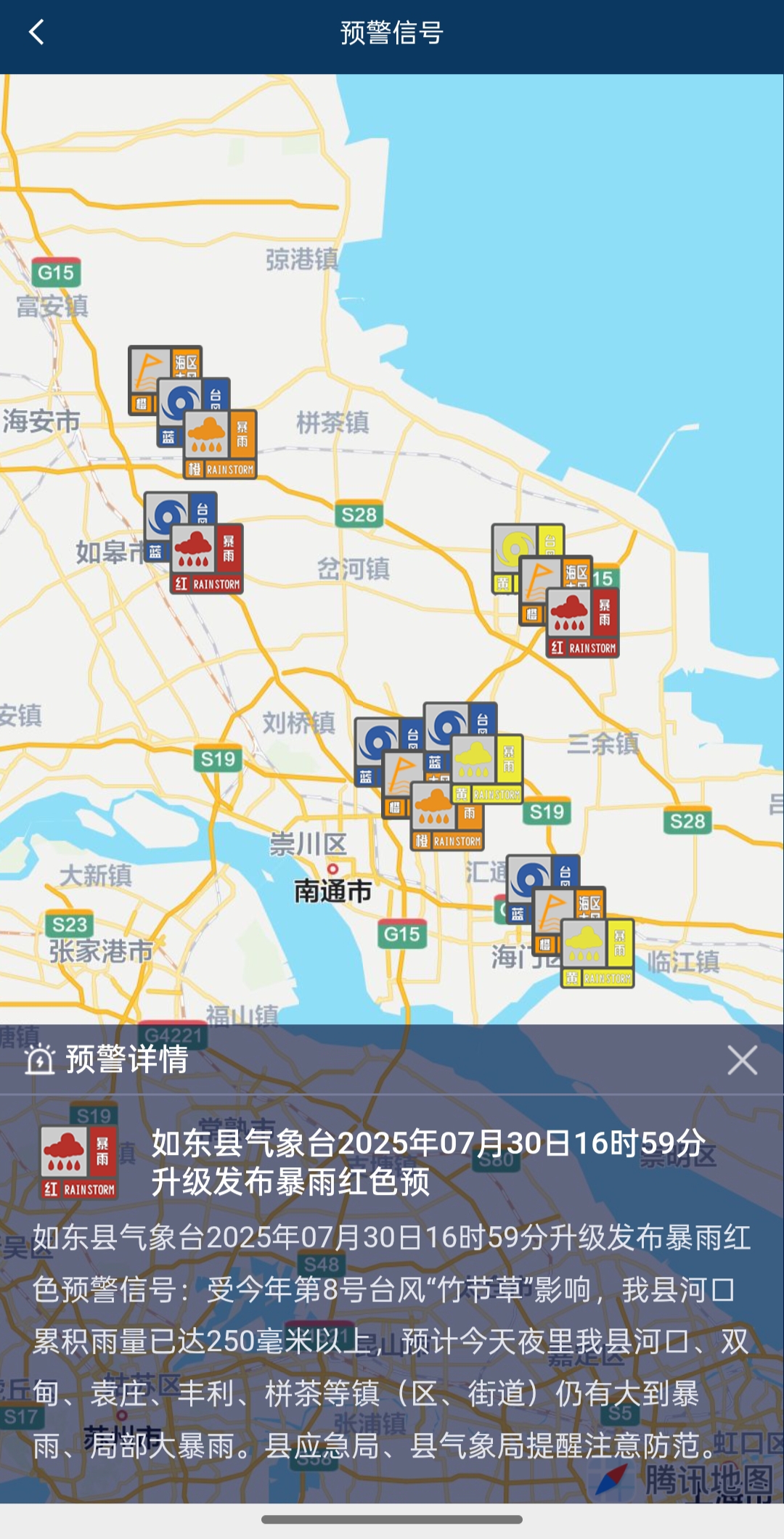Go back from the 预警信号 page
The width and height of the screenshot is (784, 1539).
point(36,33)
